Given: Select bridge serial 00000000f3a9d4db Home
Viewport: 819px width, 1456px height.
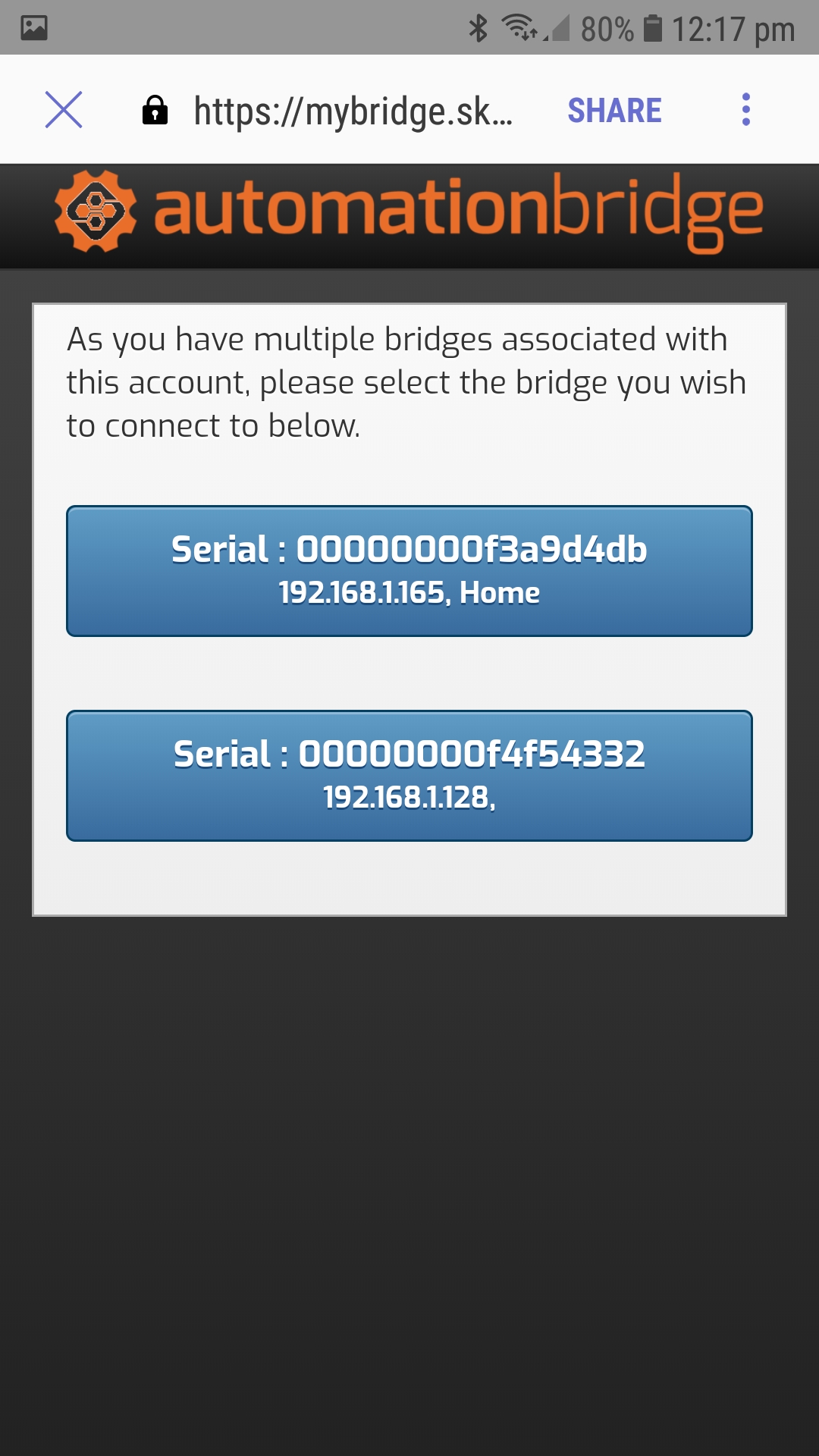Looking at the screenshot, I should tap(409, 571).
